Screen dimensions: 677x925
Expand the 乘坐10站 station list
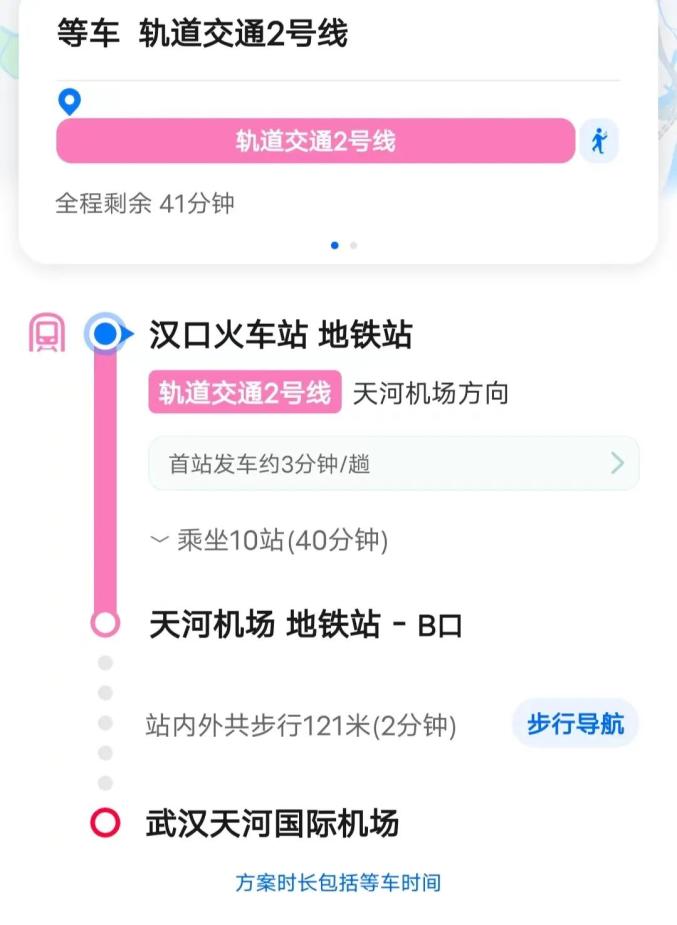tap(268, 541)
